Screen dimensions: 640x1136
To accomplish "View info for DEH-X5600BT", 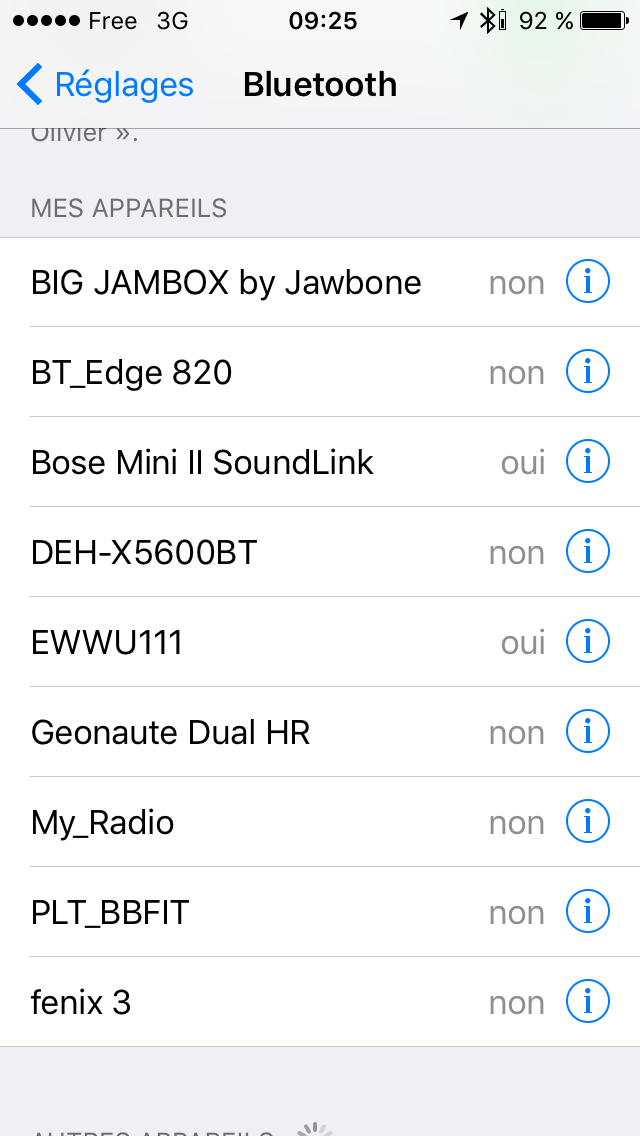I will 587,552.
